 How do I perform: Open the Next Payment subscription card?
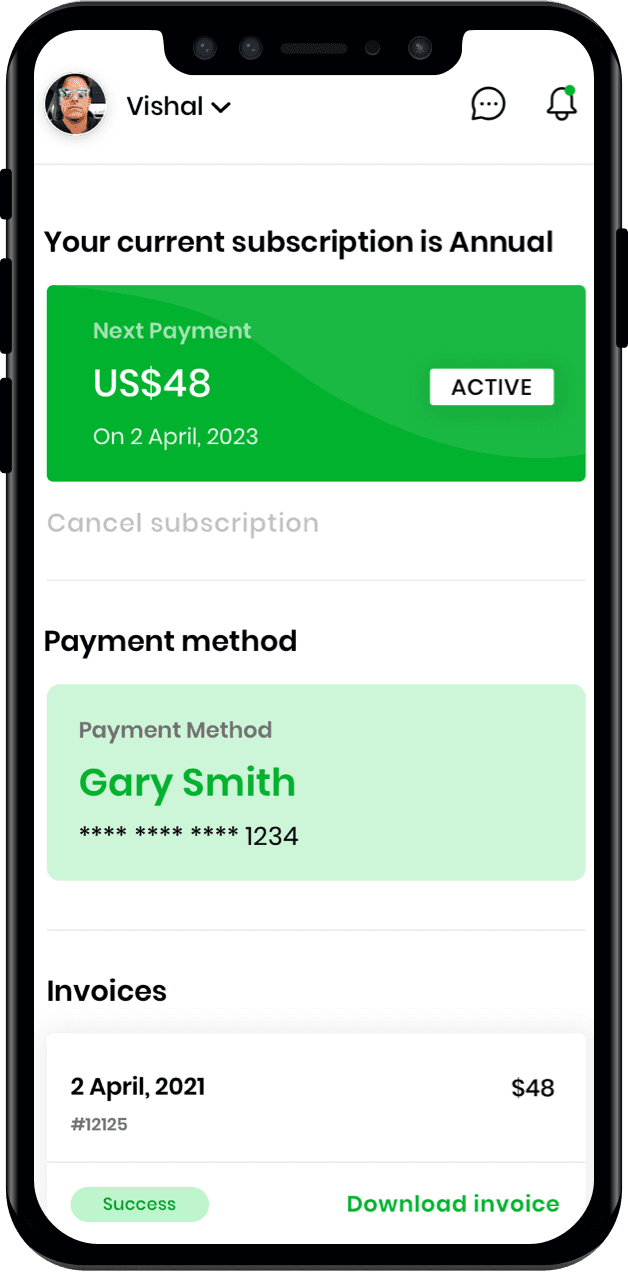pos(316,384)
